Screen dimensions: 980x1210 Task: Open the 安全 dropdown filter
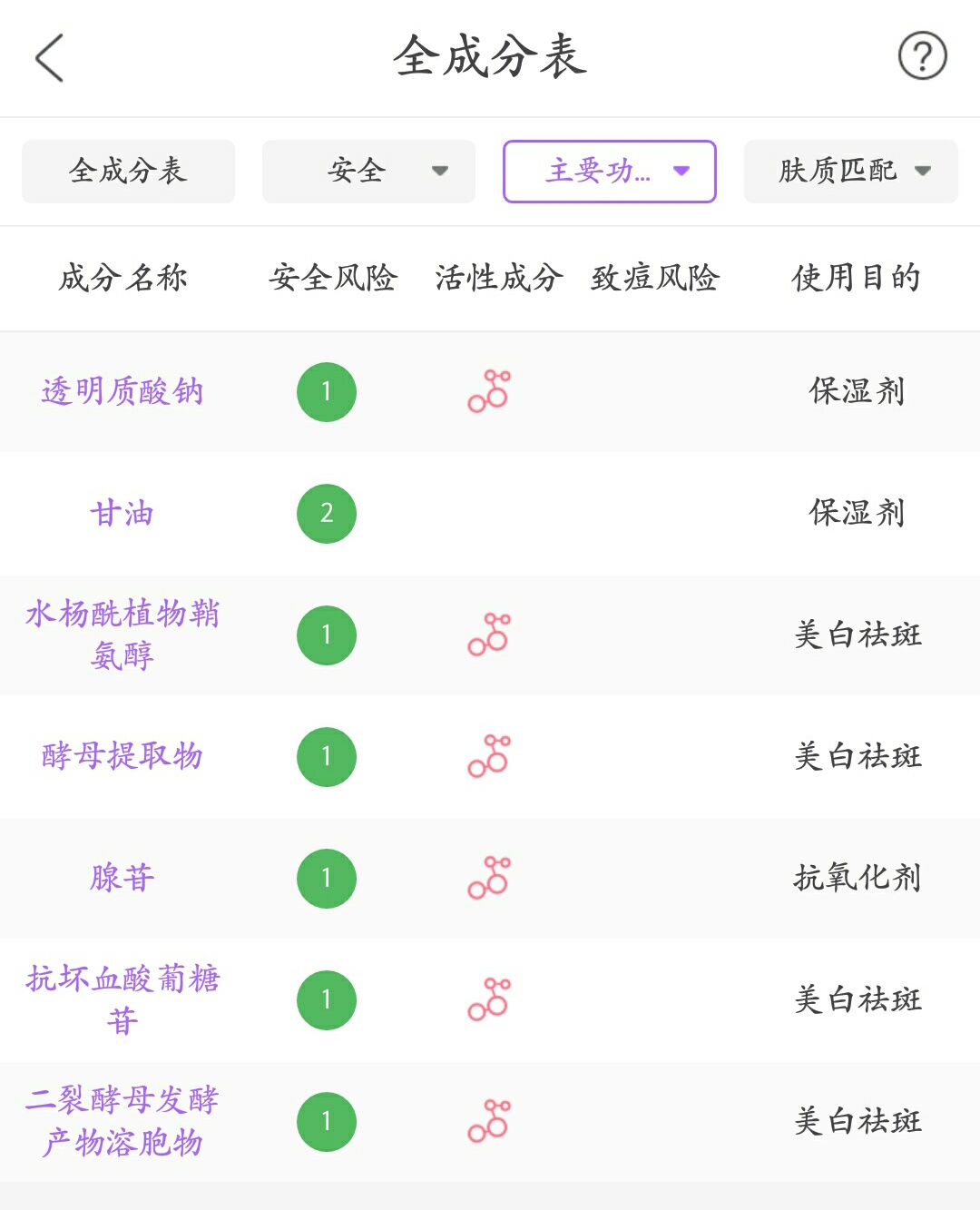coord(367,171)
